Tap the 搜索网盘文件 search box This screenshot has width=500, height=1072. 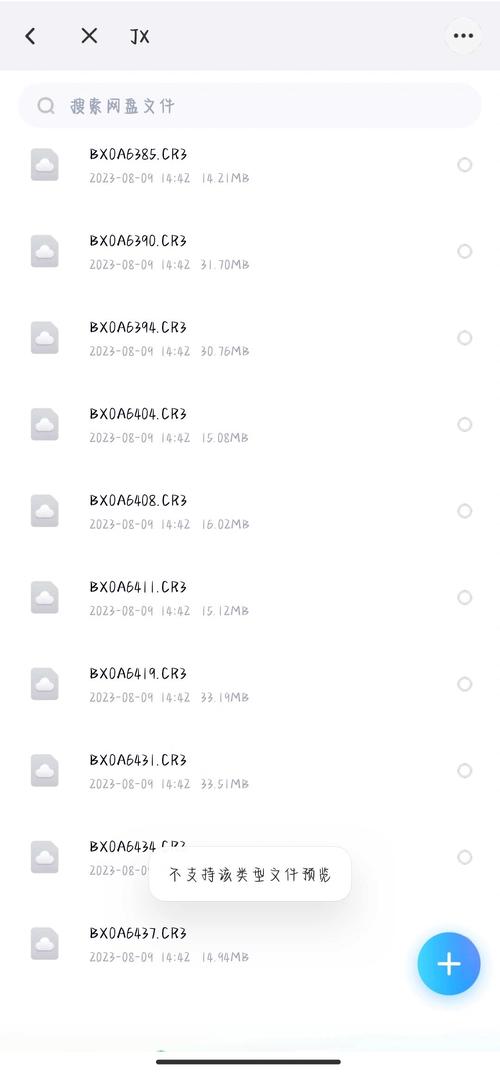(x=250, y=105)
